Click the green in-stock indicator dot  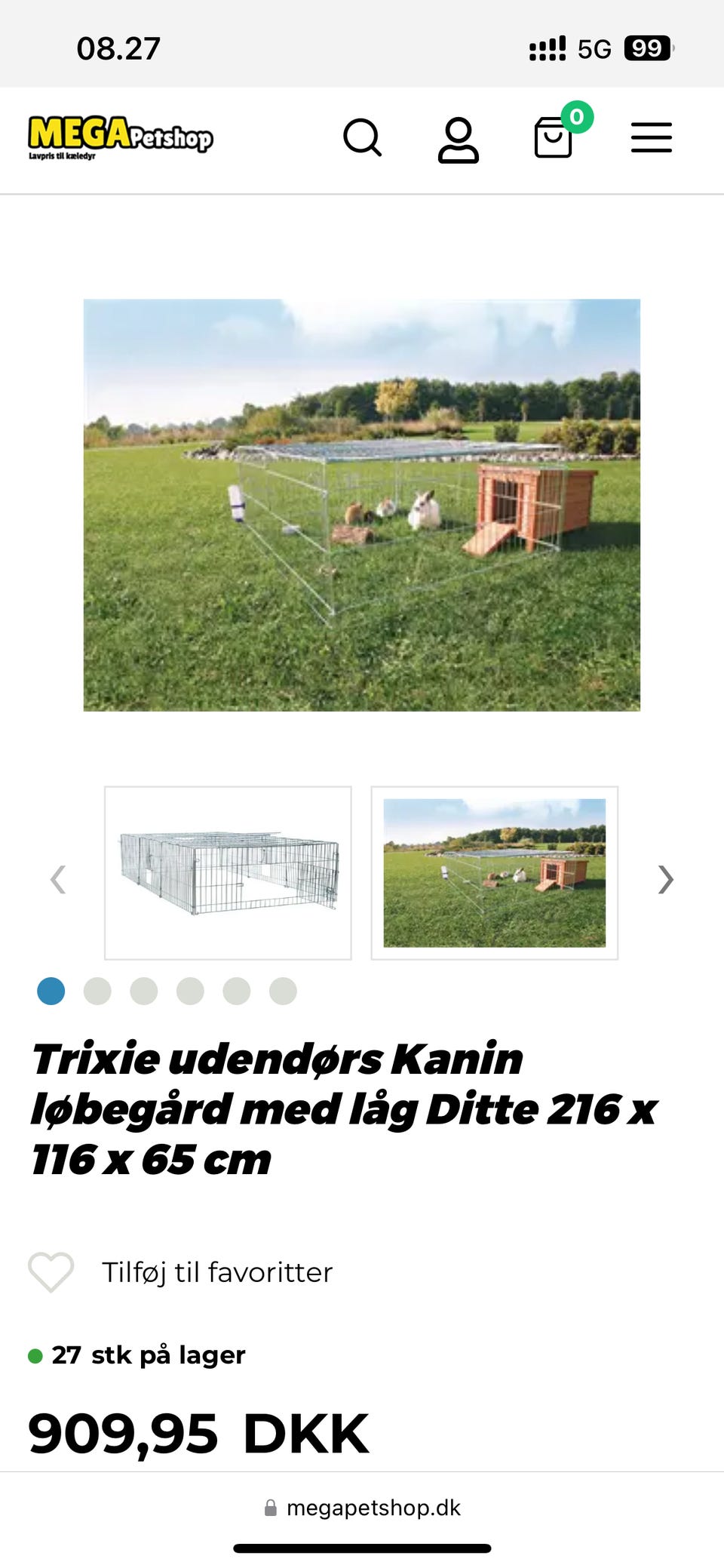(34, 1355)
